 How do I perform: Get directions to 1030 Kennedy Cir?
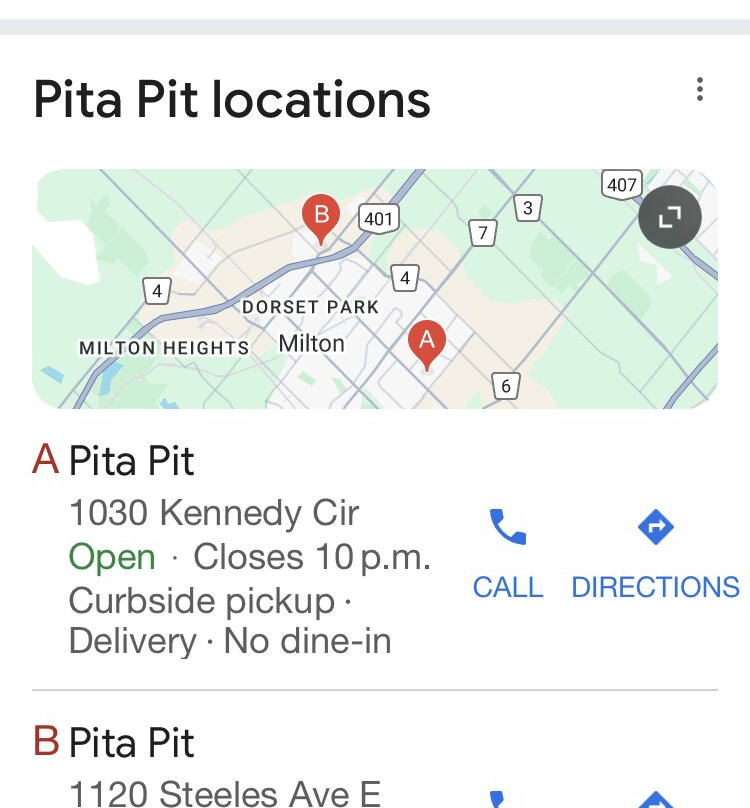coord(655,552)
